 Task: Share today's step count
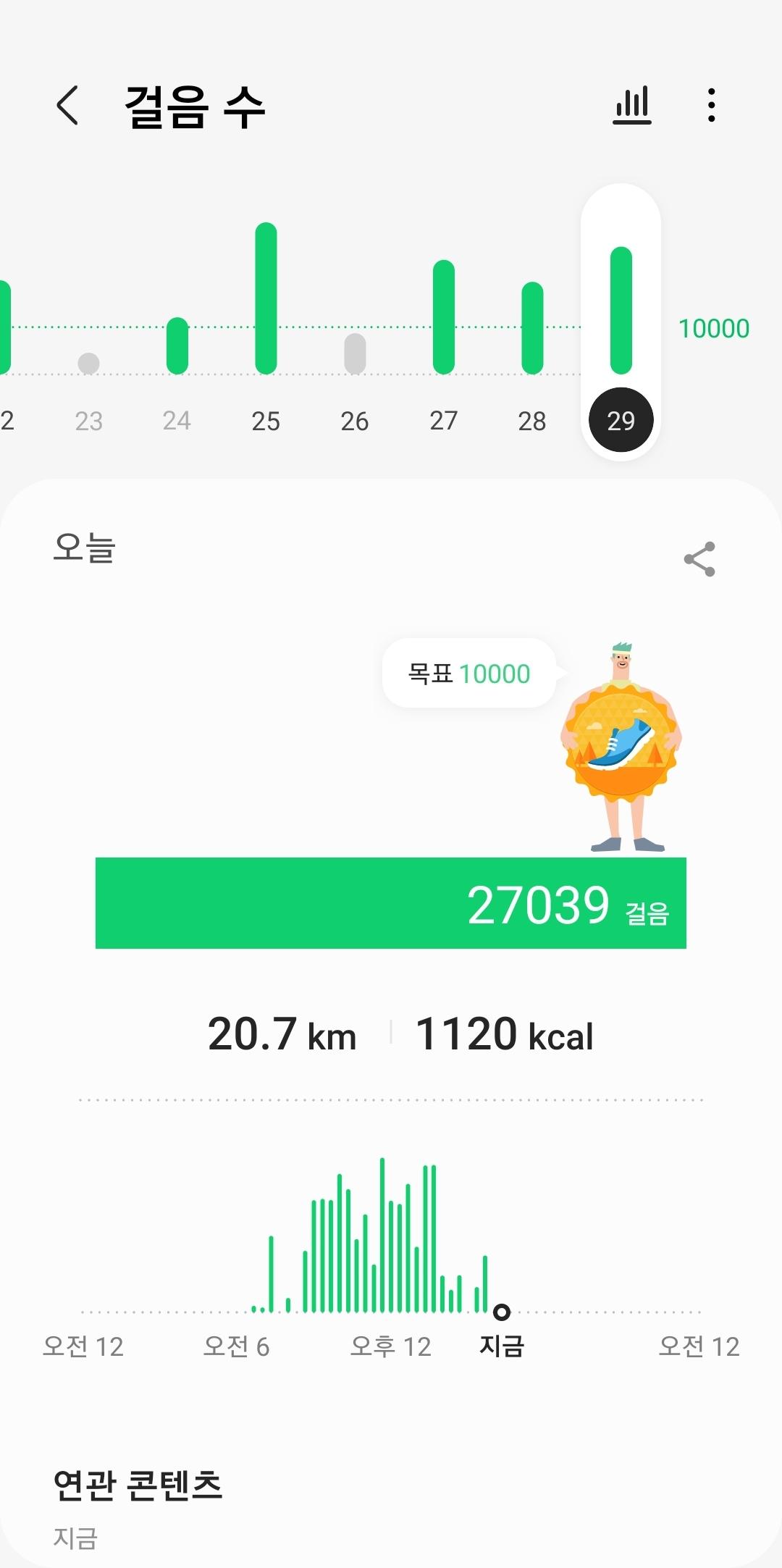click(699, 559)
